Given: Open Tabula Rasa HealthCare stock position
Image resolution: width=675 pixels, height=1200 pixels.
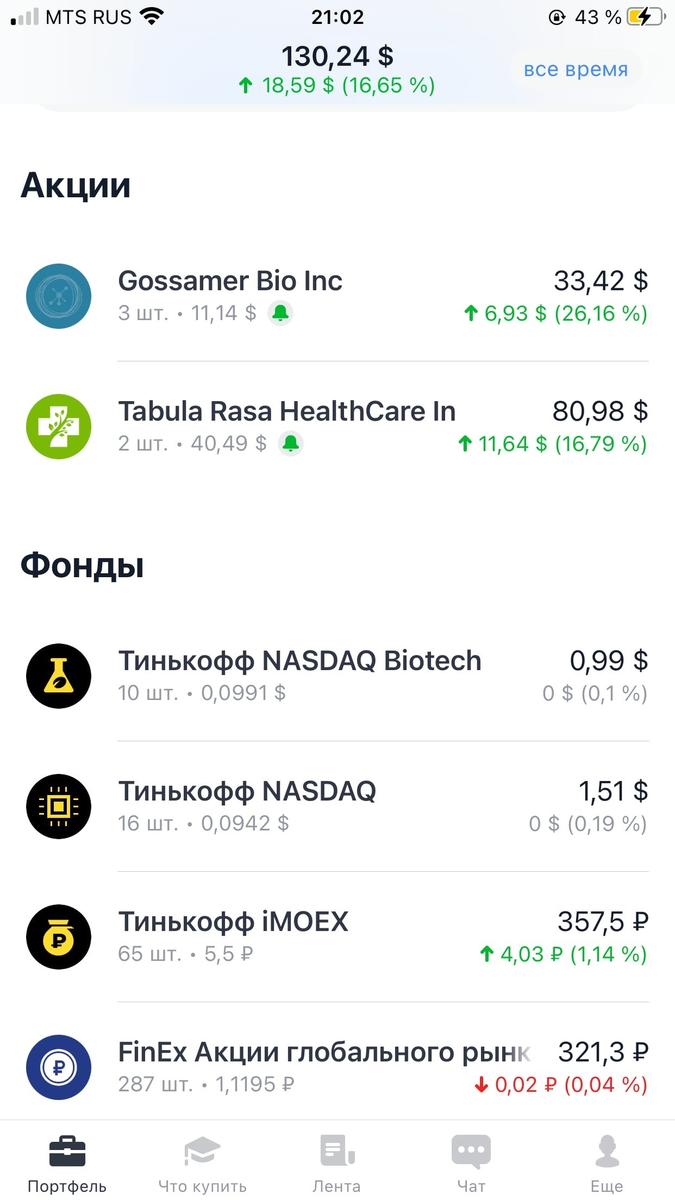Looking at the screenshot, I should pyautogui.click(x=336, y=426).
